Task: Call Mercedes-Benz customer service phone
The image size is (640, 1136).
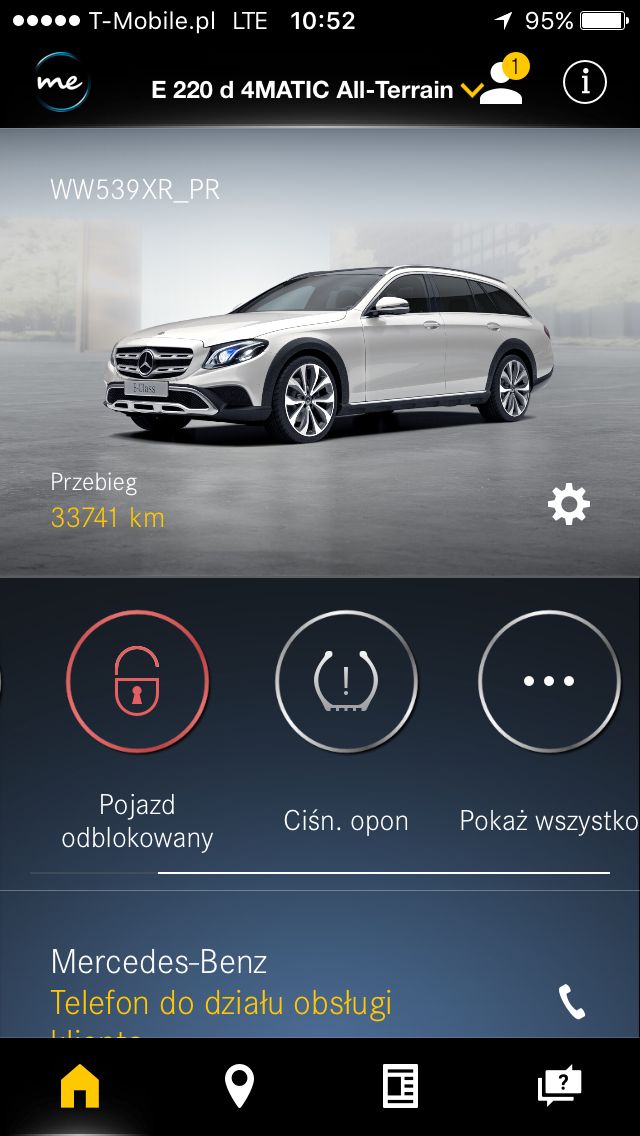Action: coord(572,1003)
